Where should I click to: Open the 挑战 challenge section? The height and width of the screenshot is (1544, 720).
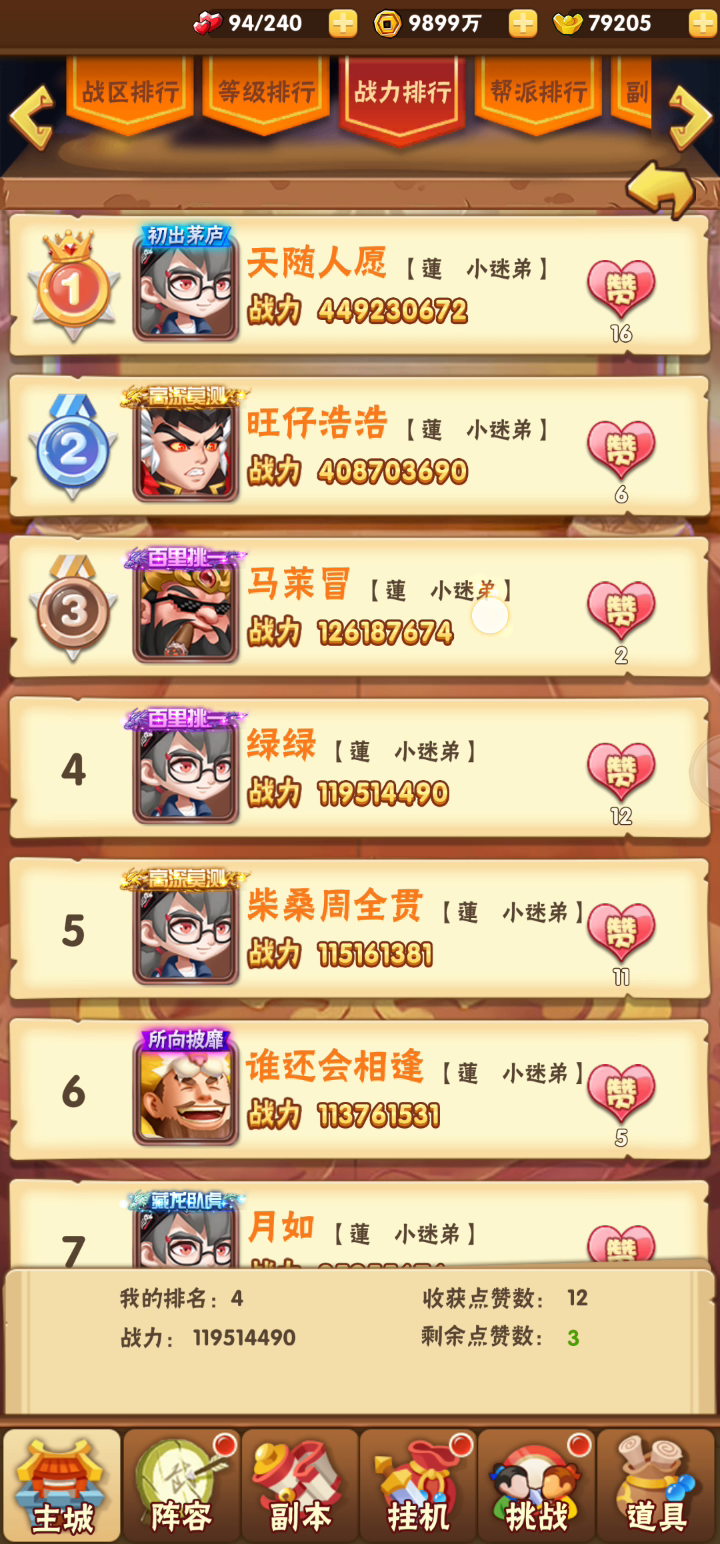537,1486
